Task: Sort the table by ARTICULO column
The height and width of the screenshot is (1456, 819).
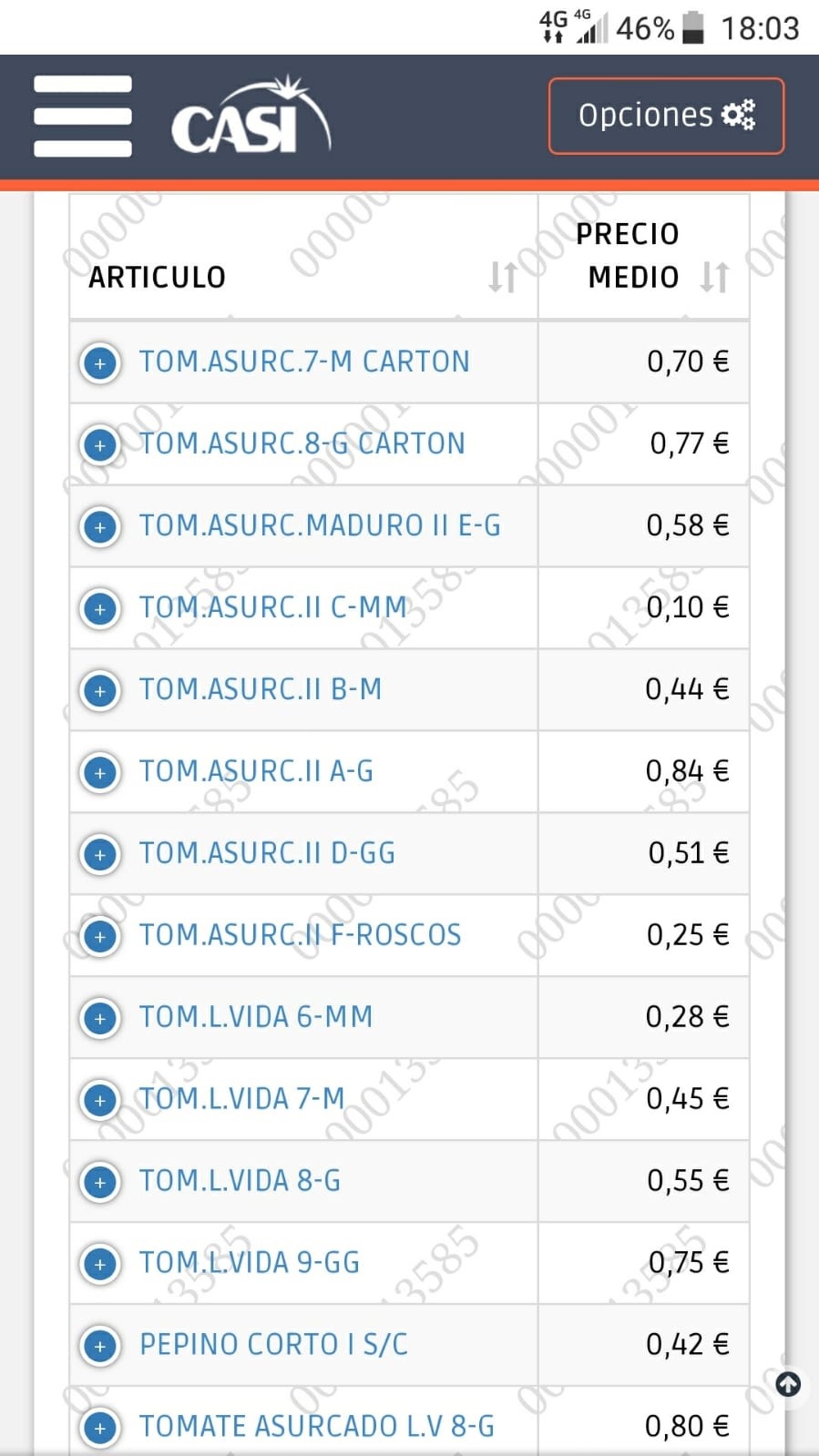Action: point(502,277)
